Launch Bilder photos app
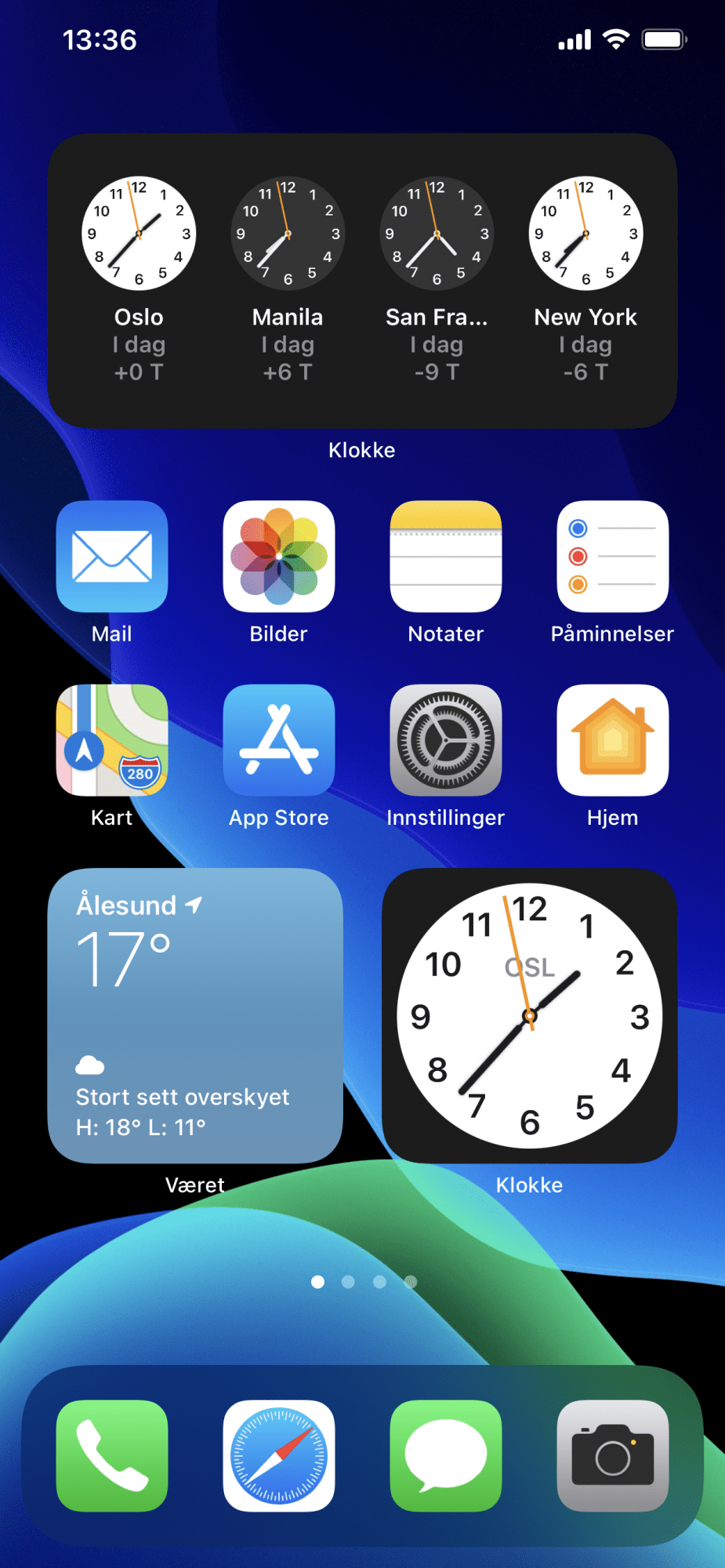The width and height of the screenshot is (725, 1568). [279, 557]
